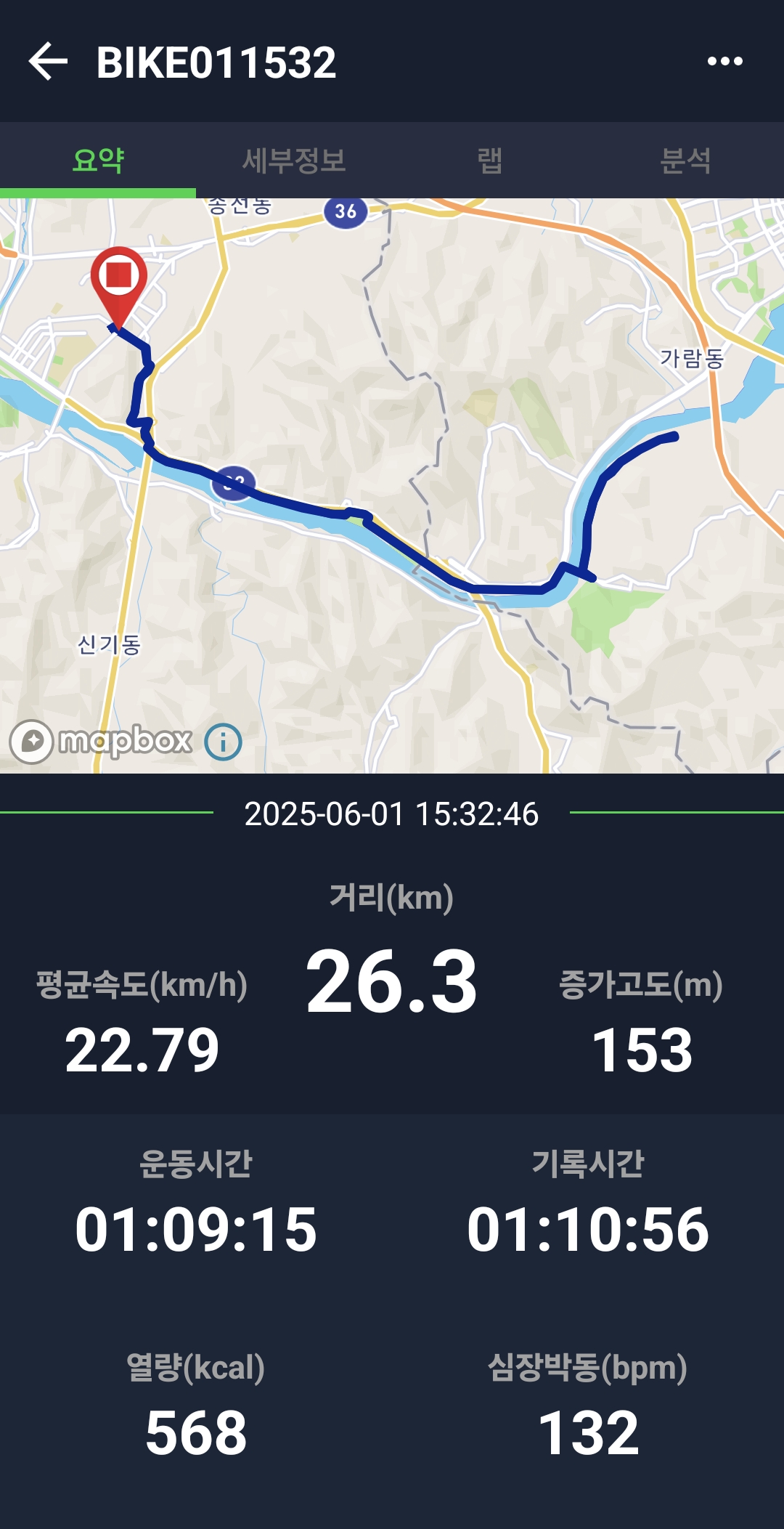Click the back arrow to return
This screenshot has height=1529, width=784.
tap(48, 62)
